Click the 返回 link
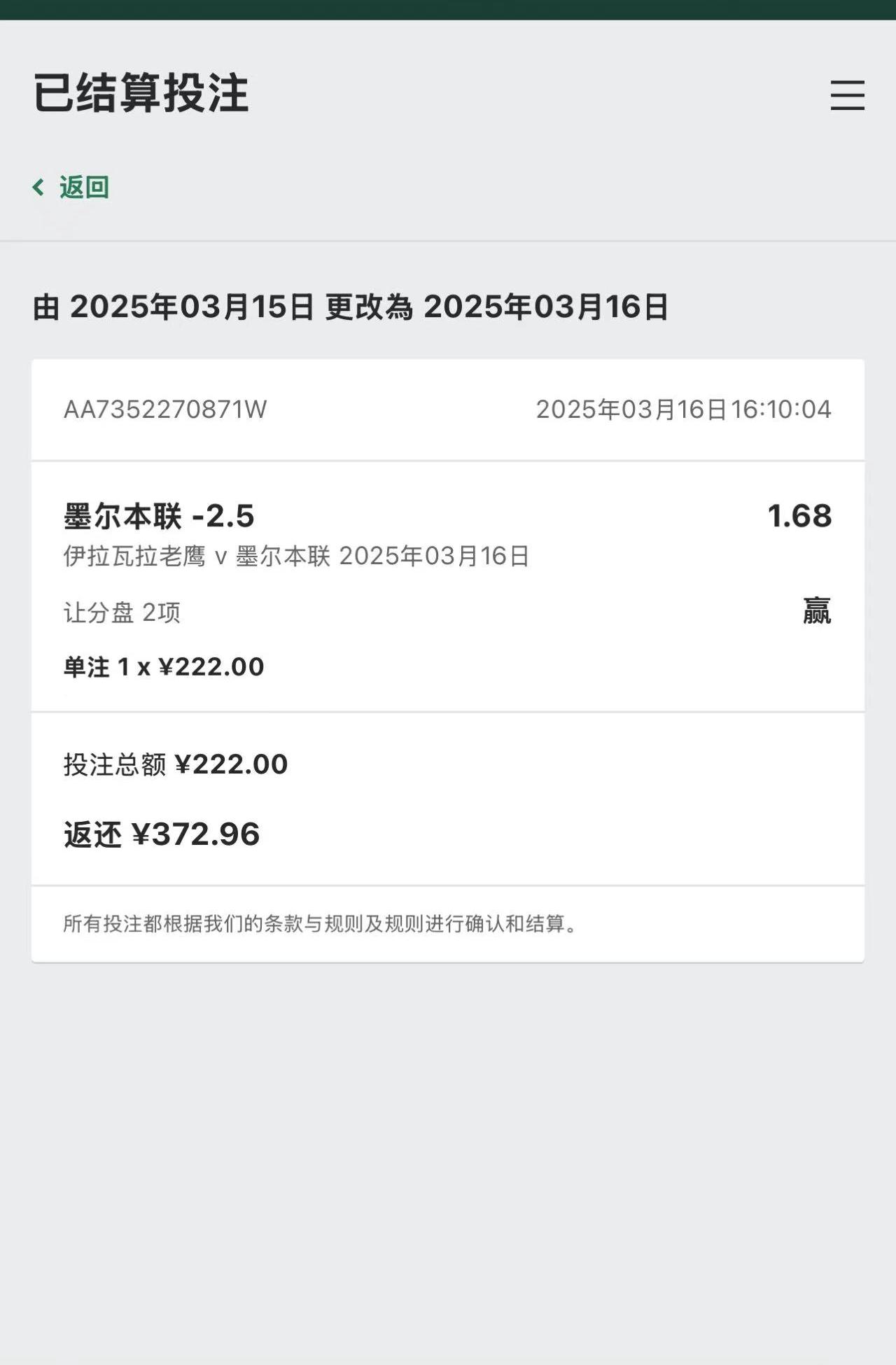This screenshot has width=896, height=1365. click(83, 187)
